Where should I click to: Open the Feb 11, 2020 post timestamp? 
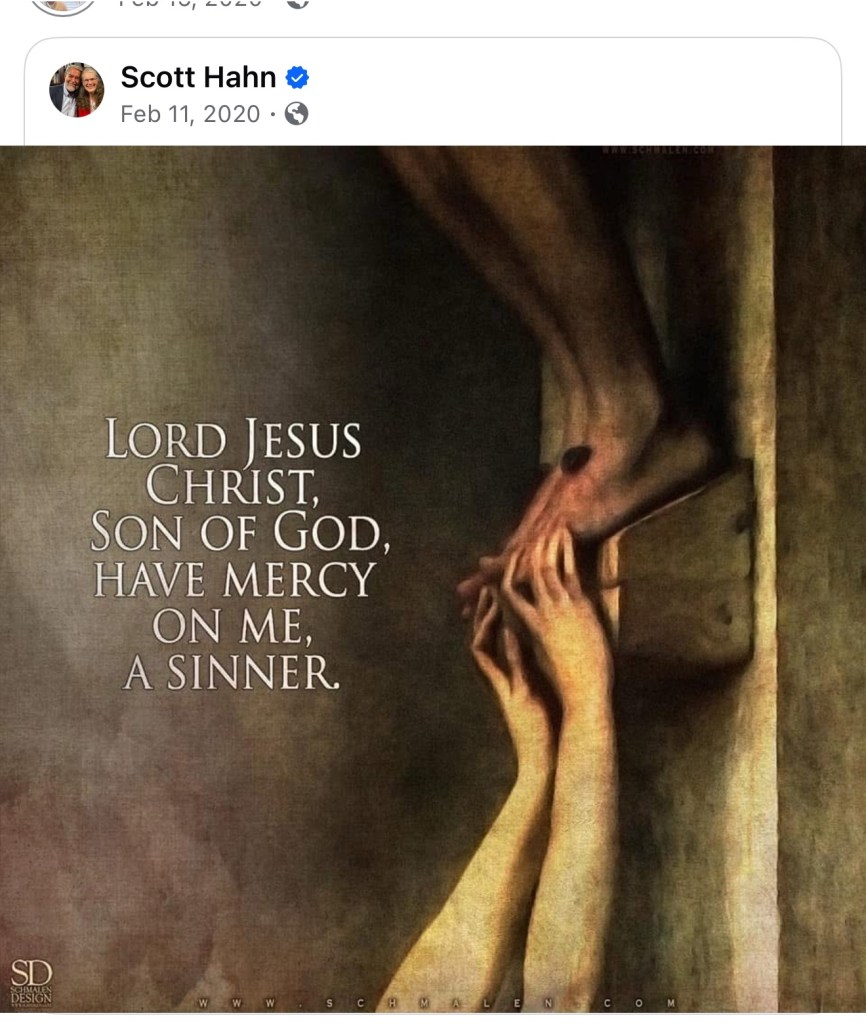pos(190,114)
